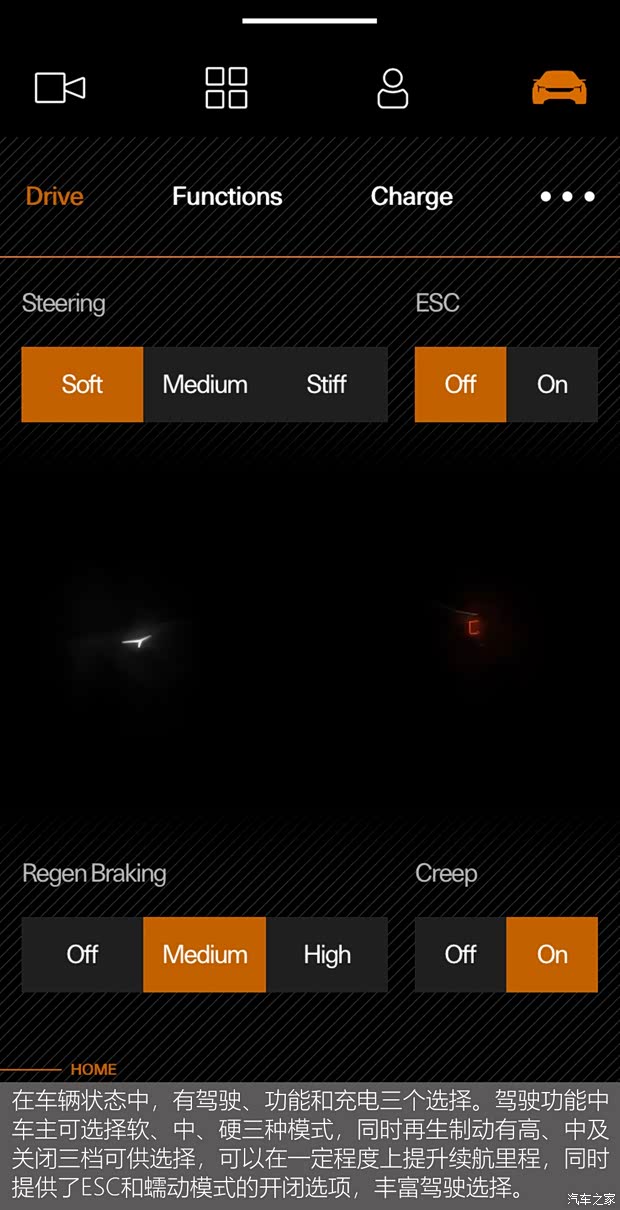This screenshot has width=620, height=1210.
Task: Turn ESC on
Action: point(552,384)
